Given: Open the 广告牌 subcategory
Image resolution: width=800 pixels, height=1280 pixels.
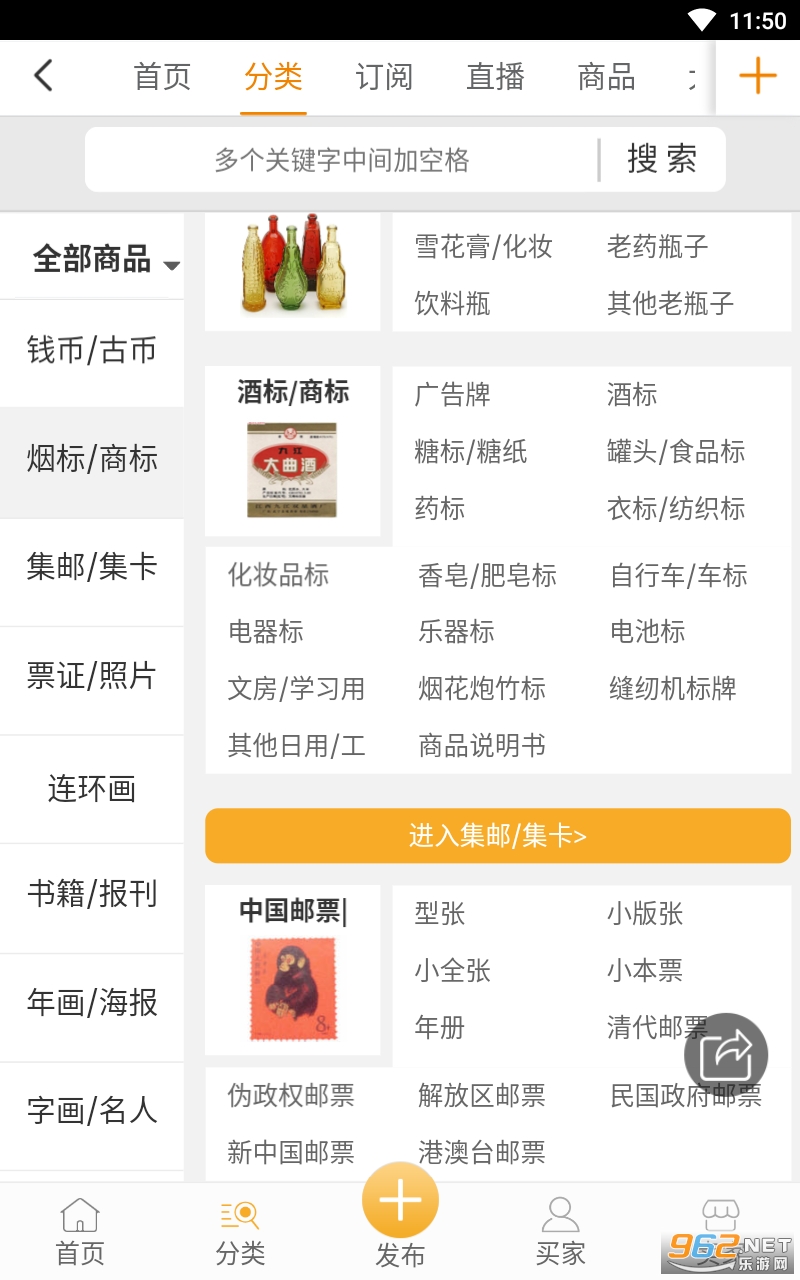Looking at the screenshot, I should click(452, 395).
